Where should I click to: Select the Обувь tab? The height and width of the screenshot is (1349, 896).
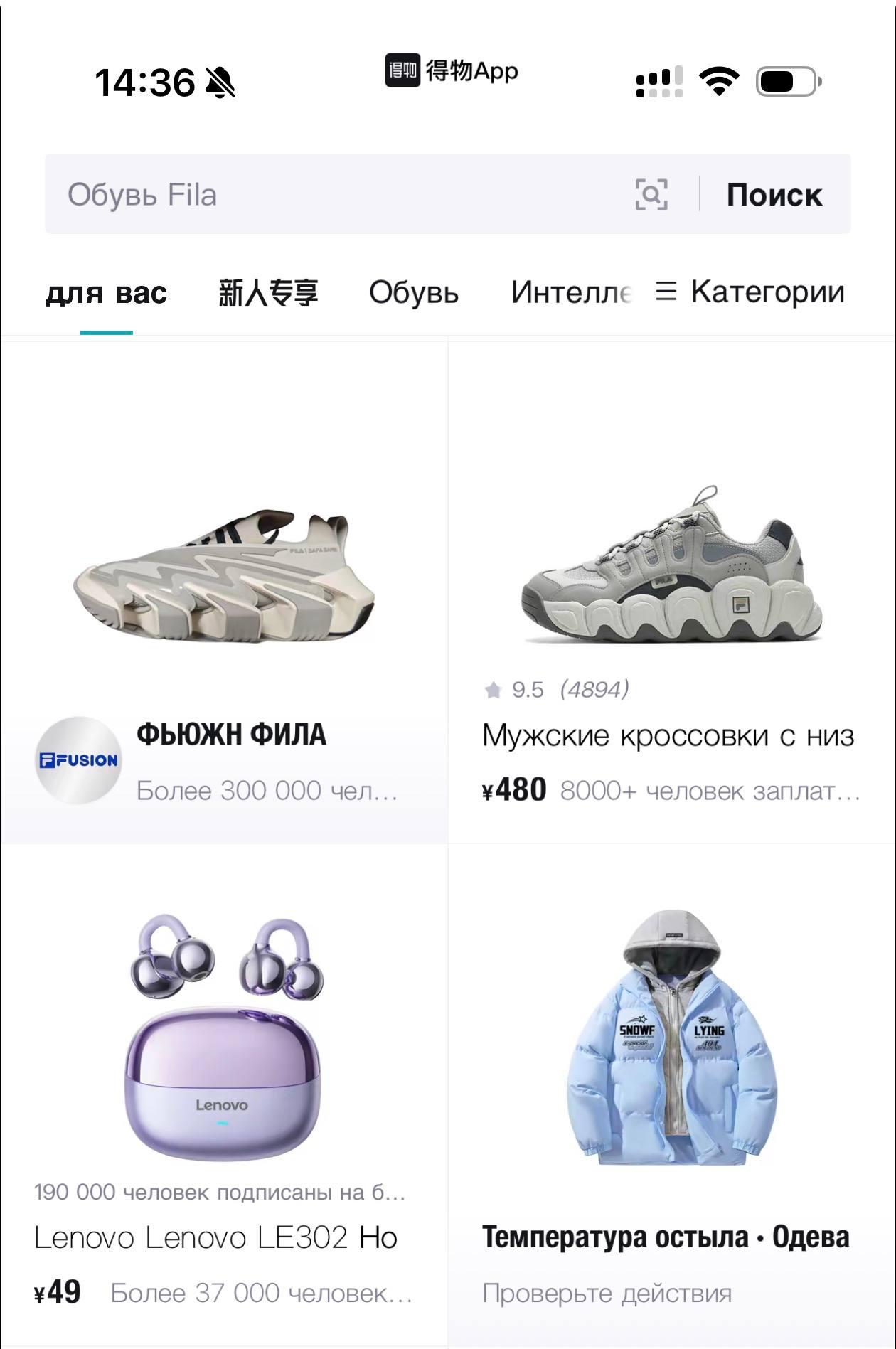click(413, 292)
